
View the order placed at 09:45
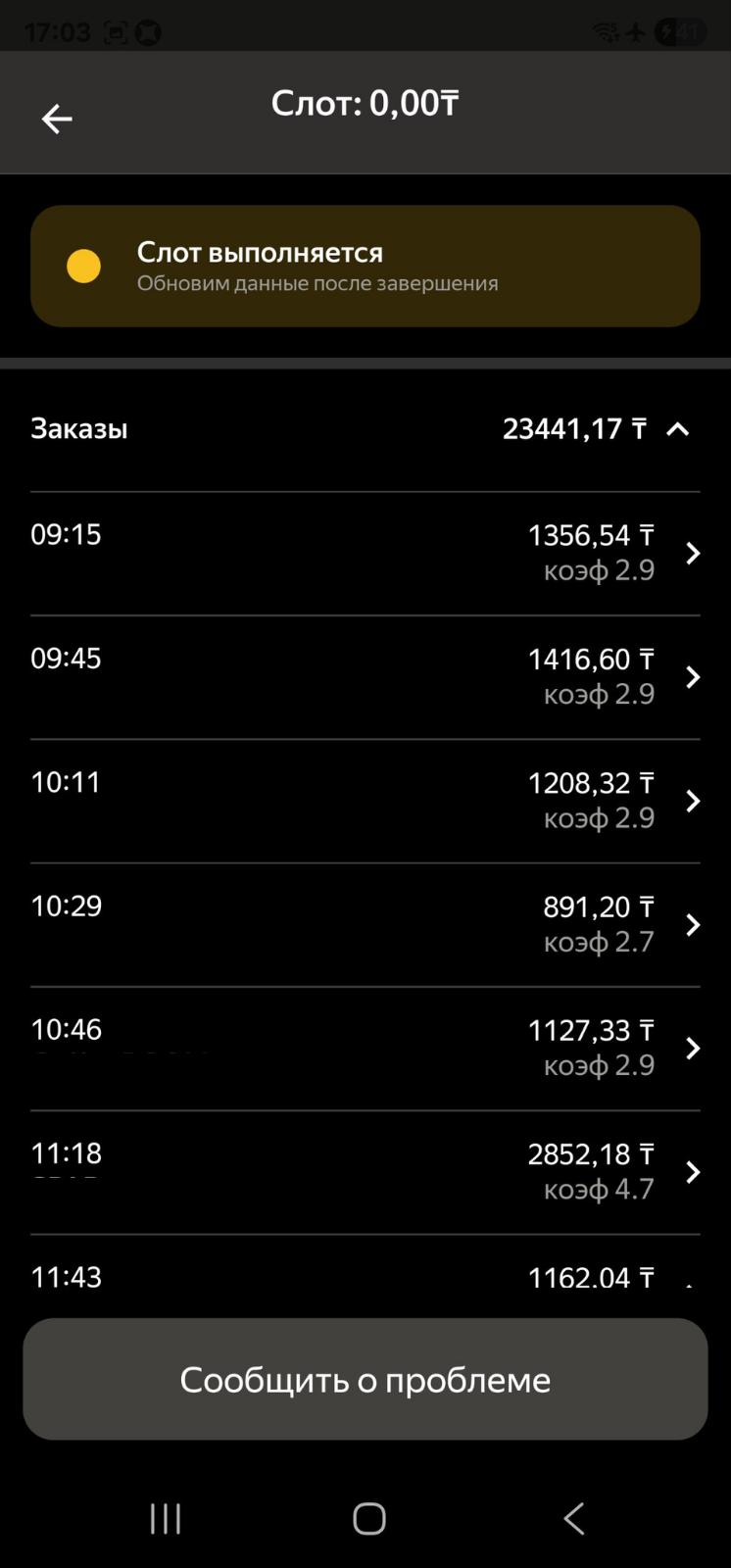[365, 677]
